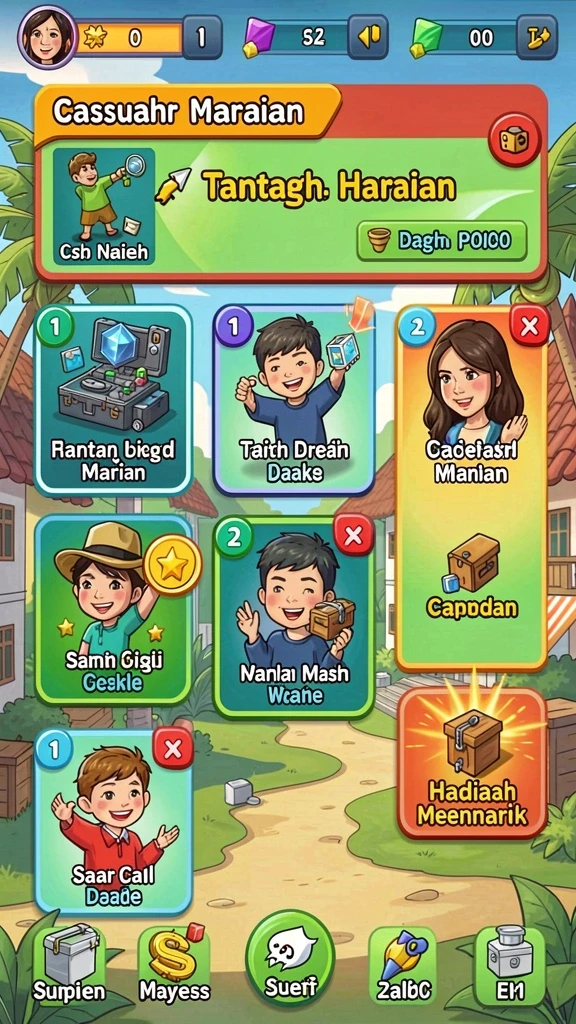Tap the button beside green gem counter
The height and width of the screenshot is (1024, 576).
pyautogui.click(x=537, y=37)
